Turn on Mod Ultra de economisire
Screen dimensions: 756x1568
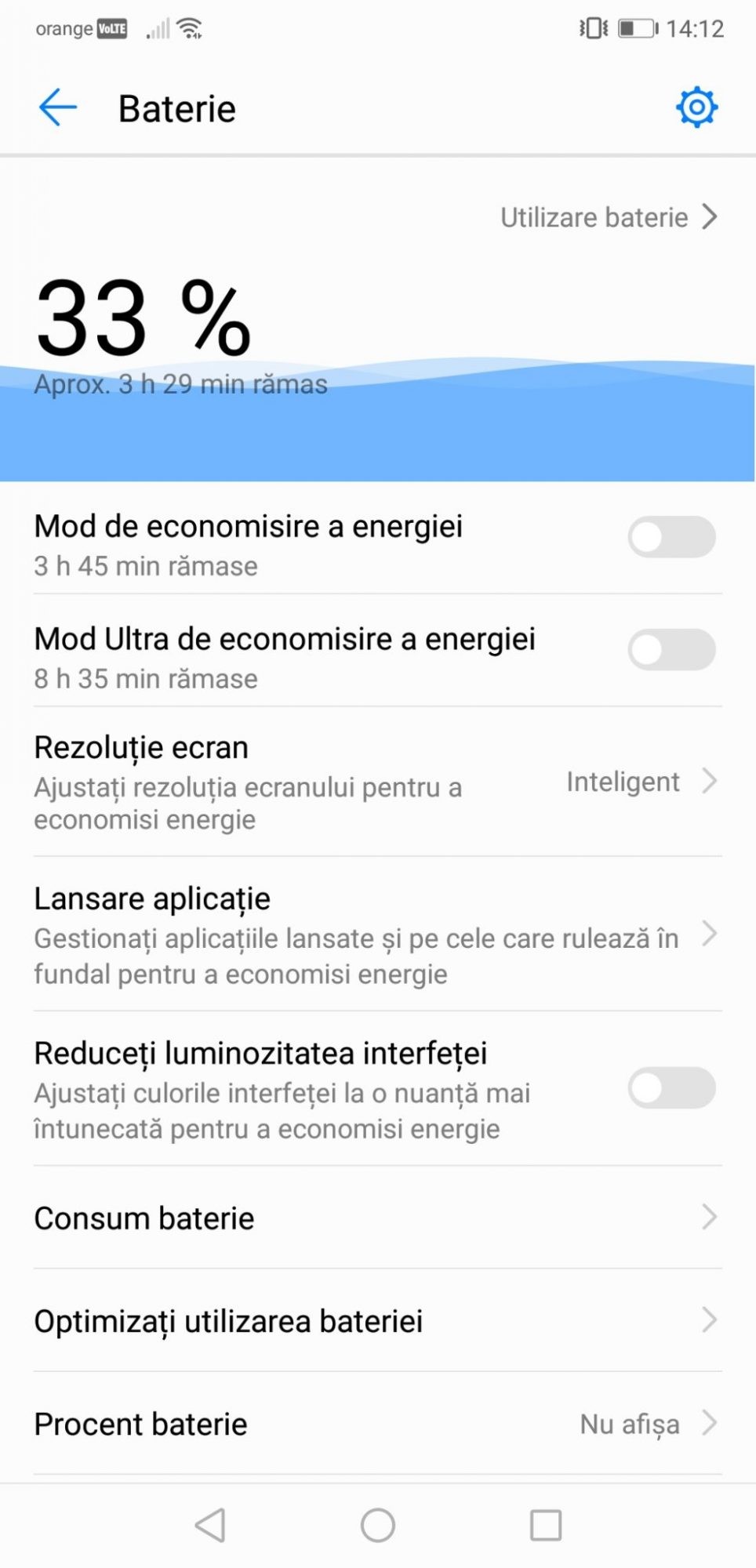coord(671,650)
